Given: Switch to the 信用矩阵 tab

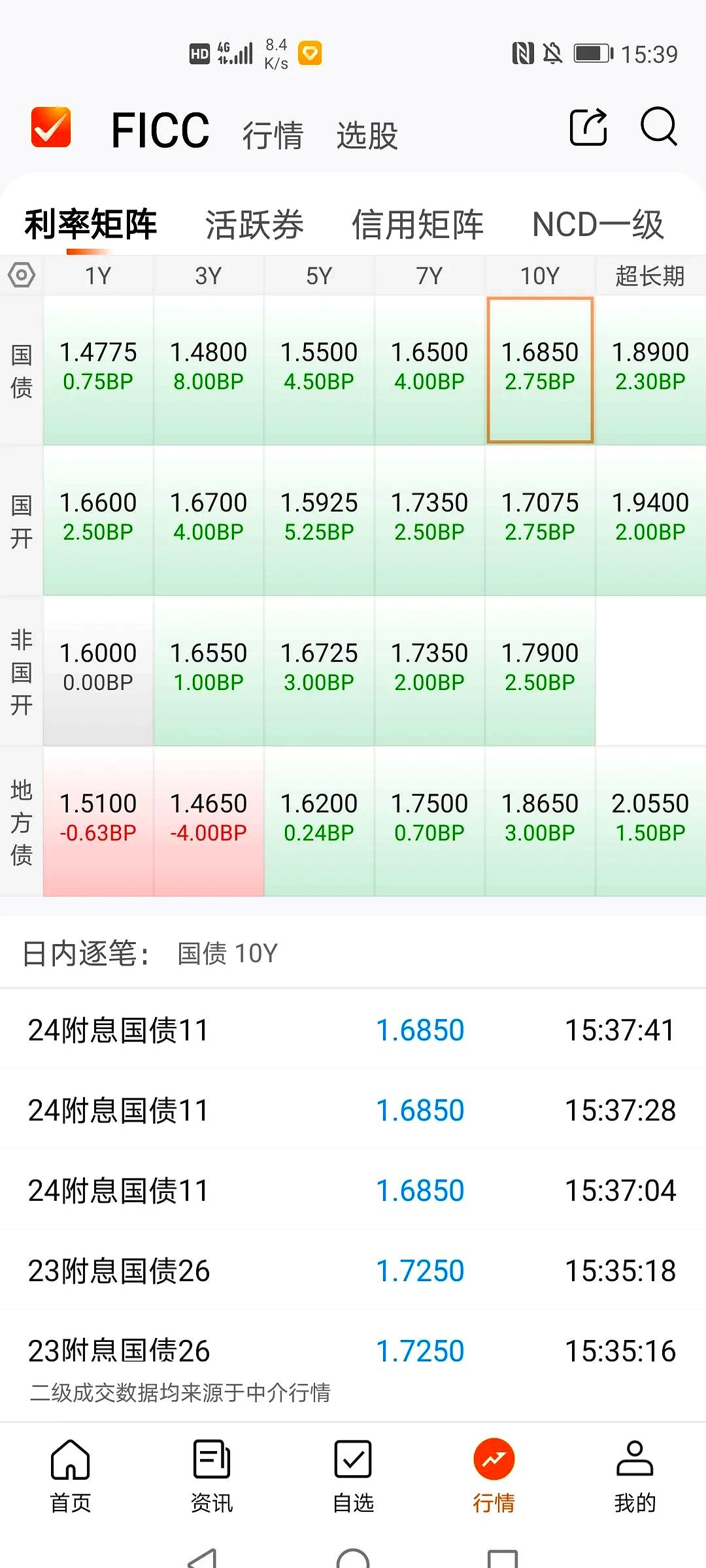Looking at the screenshot, I should tap(418, 224).
